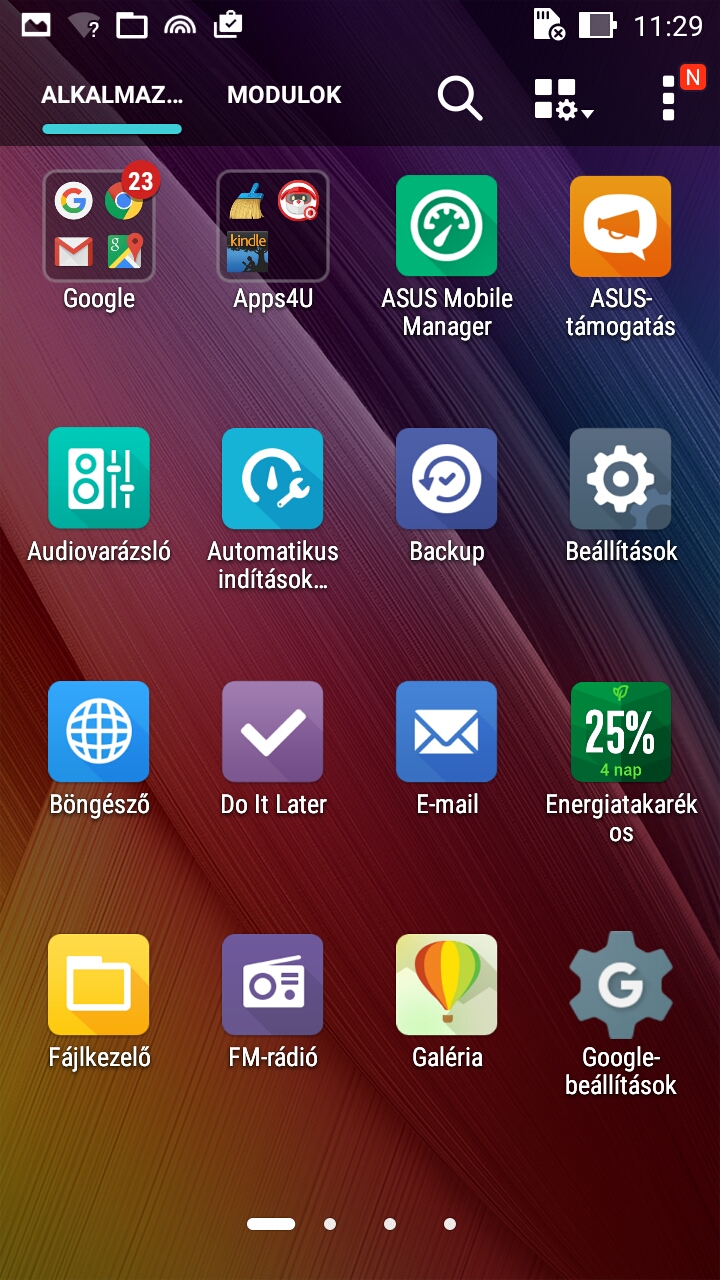Open the Fájlkezelő file manager
The image size is (720, 1280).
pyautogui.click(x=99, y=984)
